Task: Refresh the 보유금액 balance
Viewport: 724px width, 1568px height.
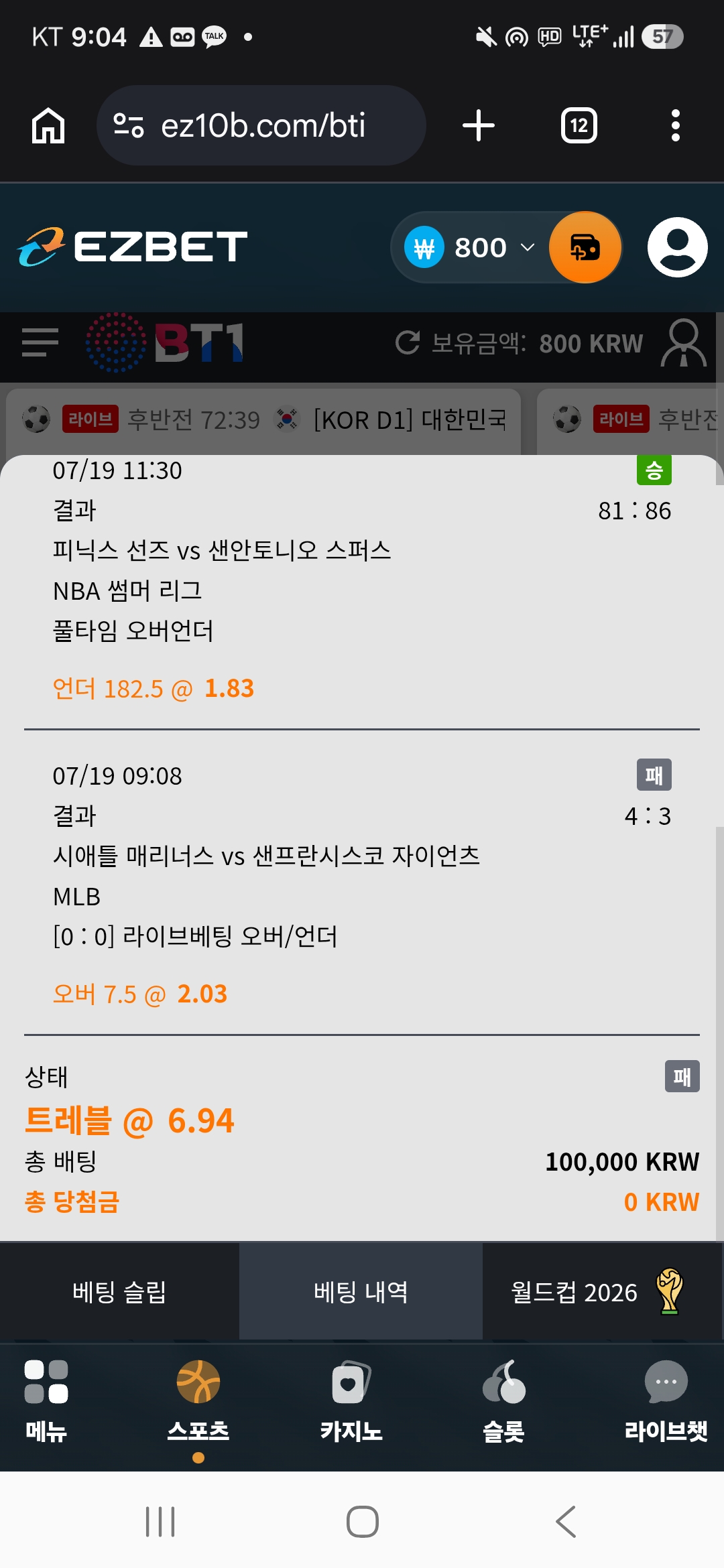Action: tap(407, 342)
